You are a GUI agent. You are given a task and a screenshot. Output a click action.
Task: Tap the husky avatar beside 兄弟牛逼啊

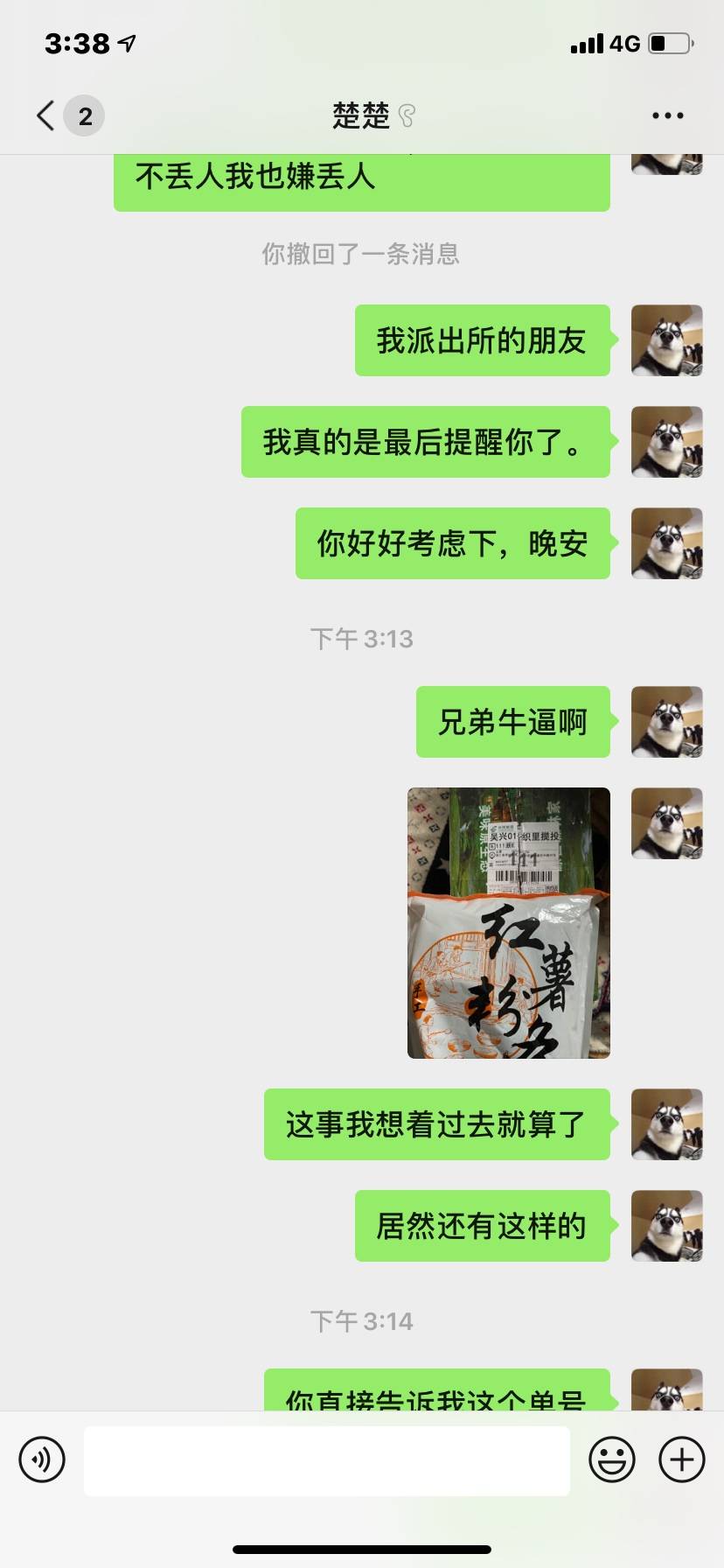click(666, 722)
